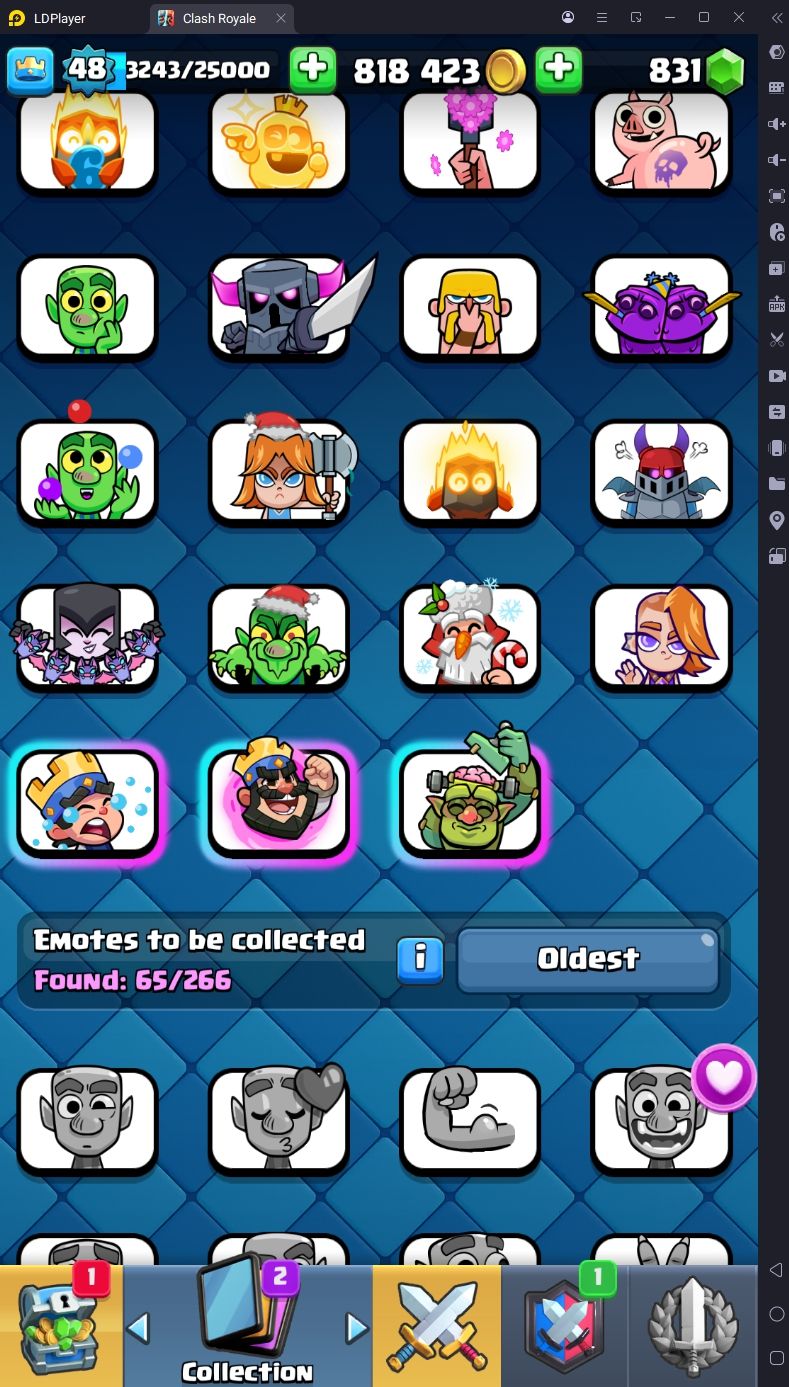Select the Ice Wizard snowman emote

click(470, 636)
